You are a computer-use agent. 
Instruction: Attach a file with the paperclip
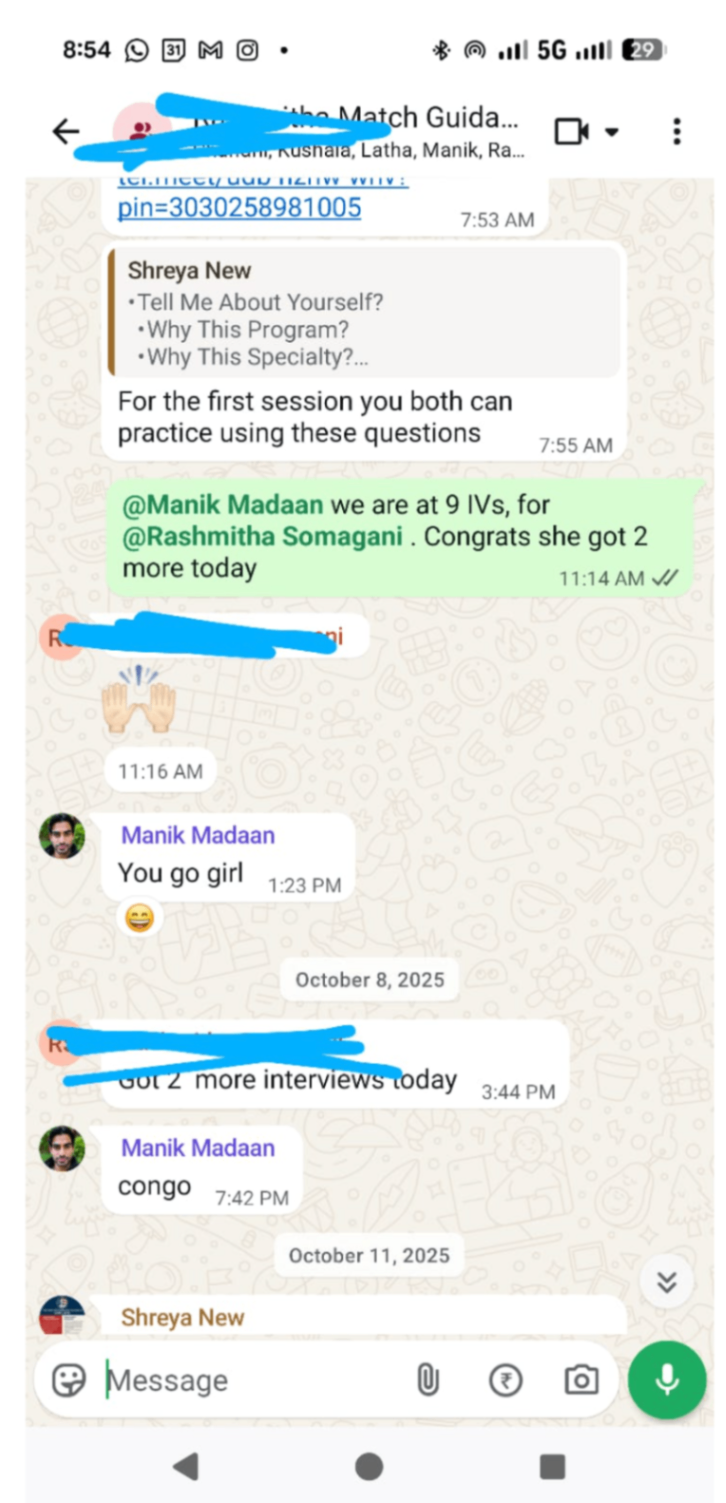[428, 1381]
